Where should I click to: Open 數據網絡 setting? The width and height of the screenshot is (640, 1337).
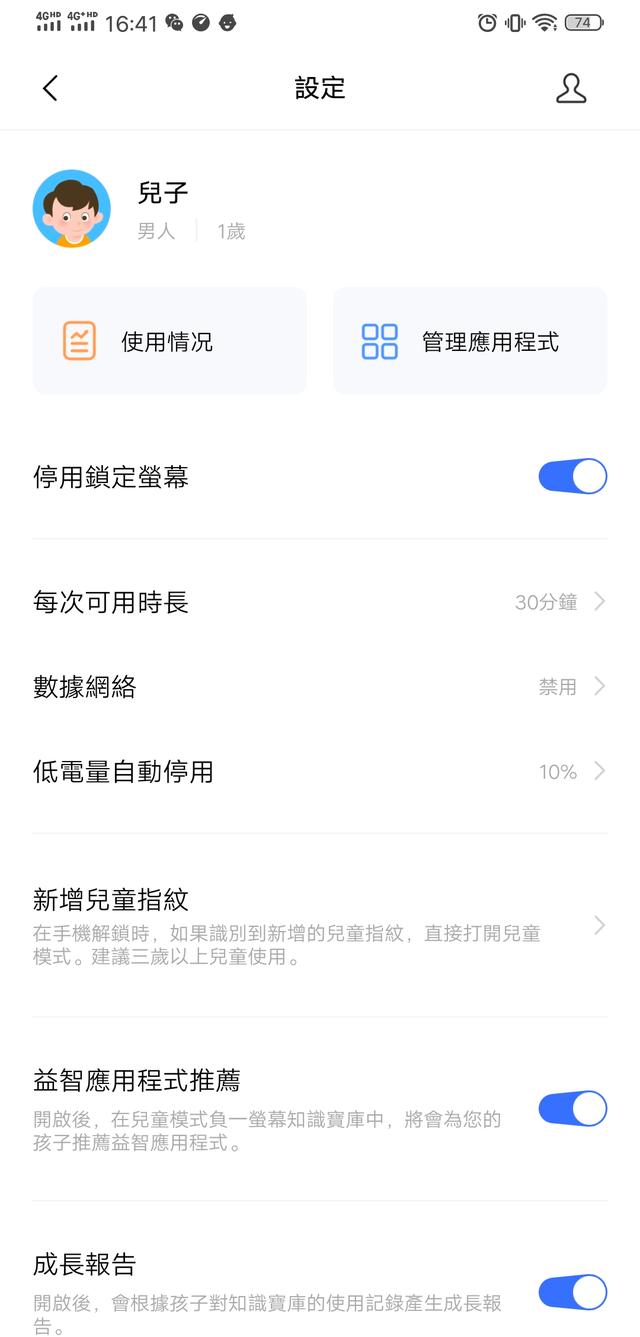pyautogui.click(x=320, y=687)
